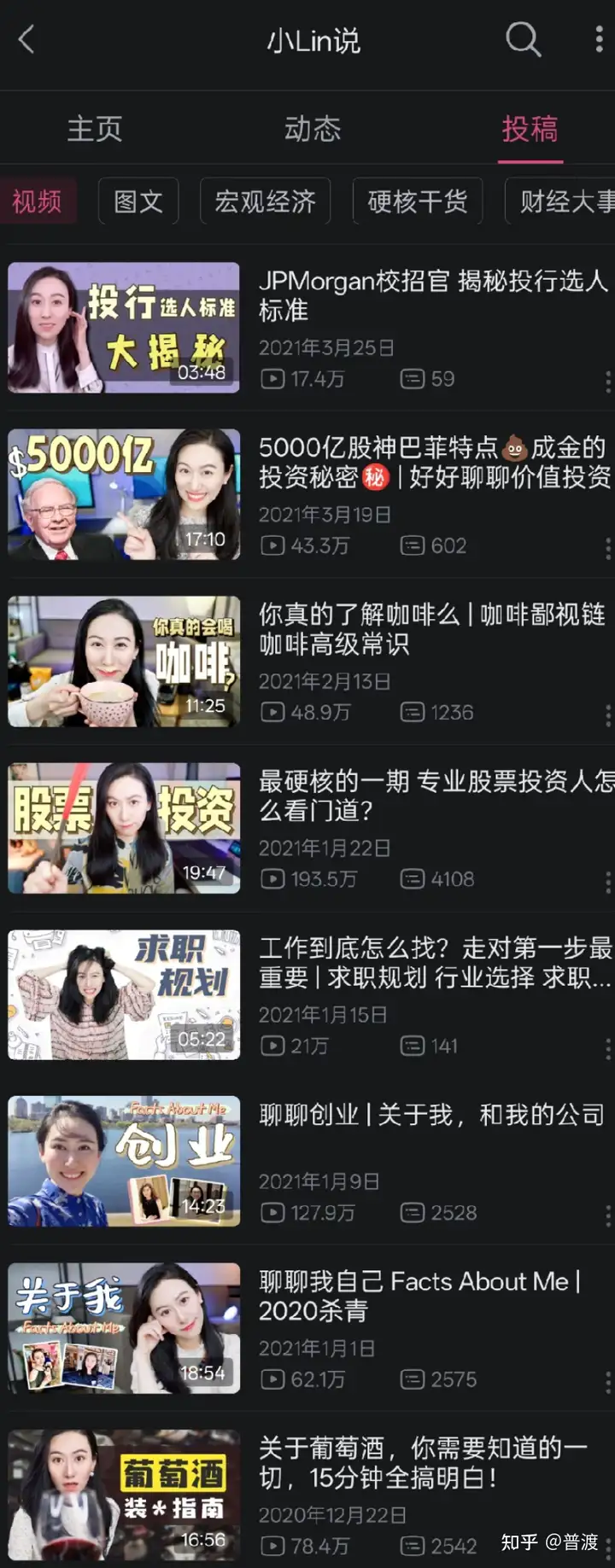
Task: Choose the 硬核干货 category chip
Action: coord(418,201)
